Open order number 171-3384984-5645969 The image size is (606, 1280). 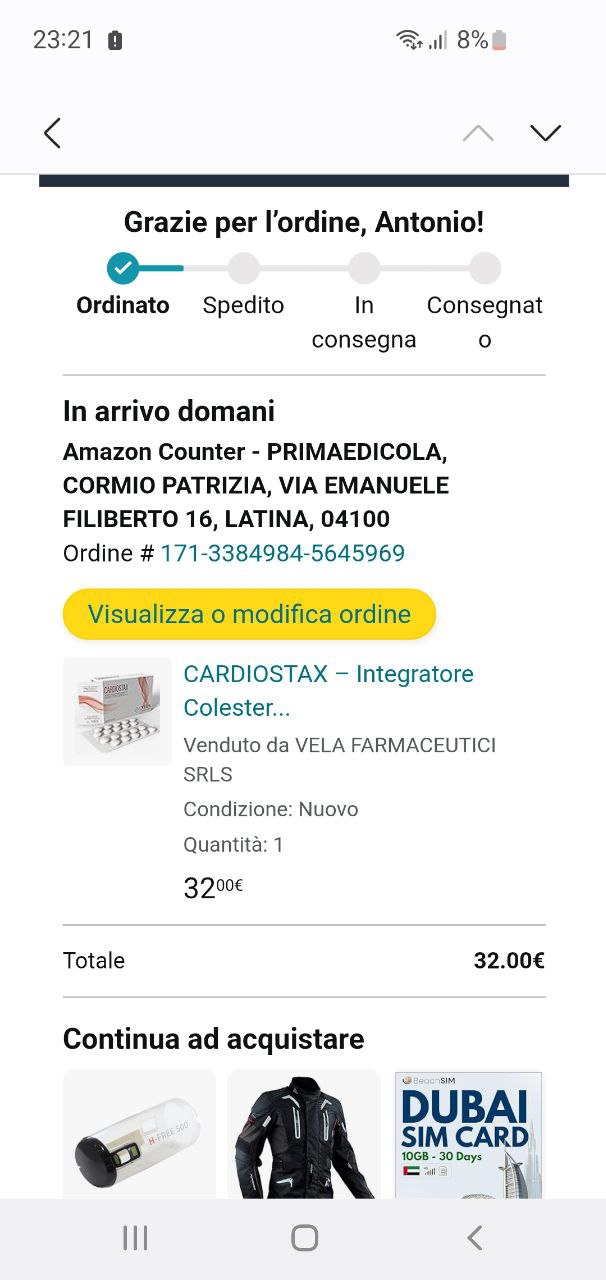coord(282,553)
